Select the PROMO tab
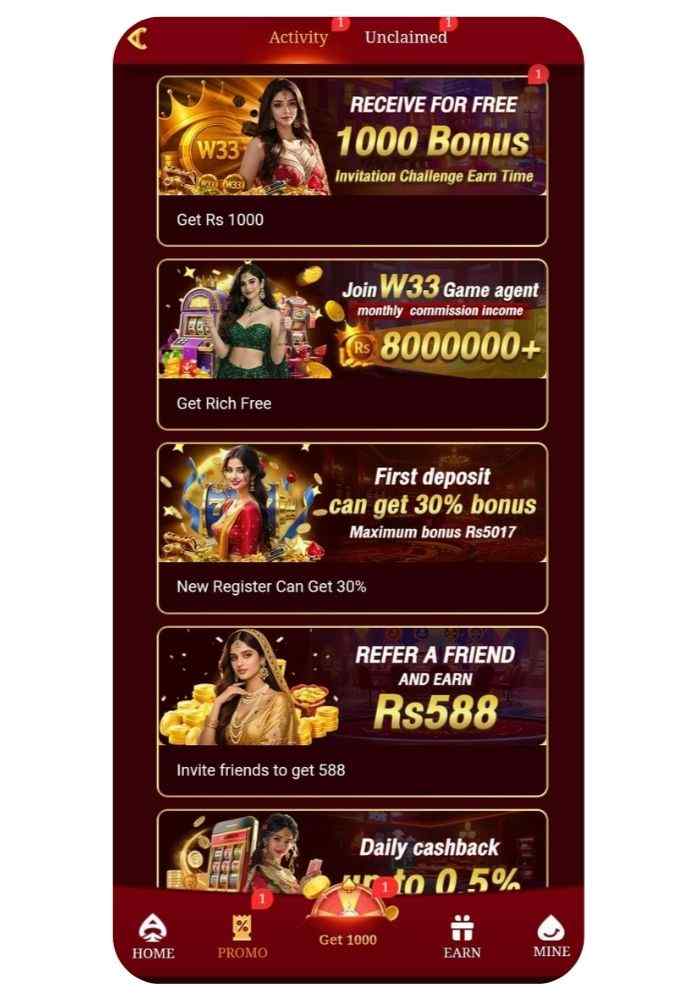Screen dimensions: 700x1000 point(242,937)
